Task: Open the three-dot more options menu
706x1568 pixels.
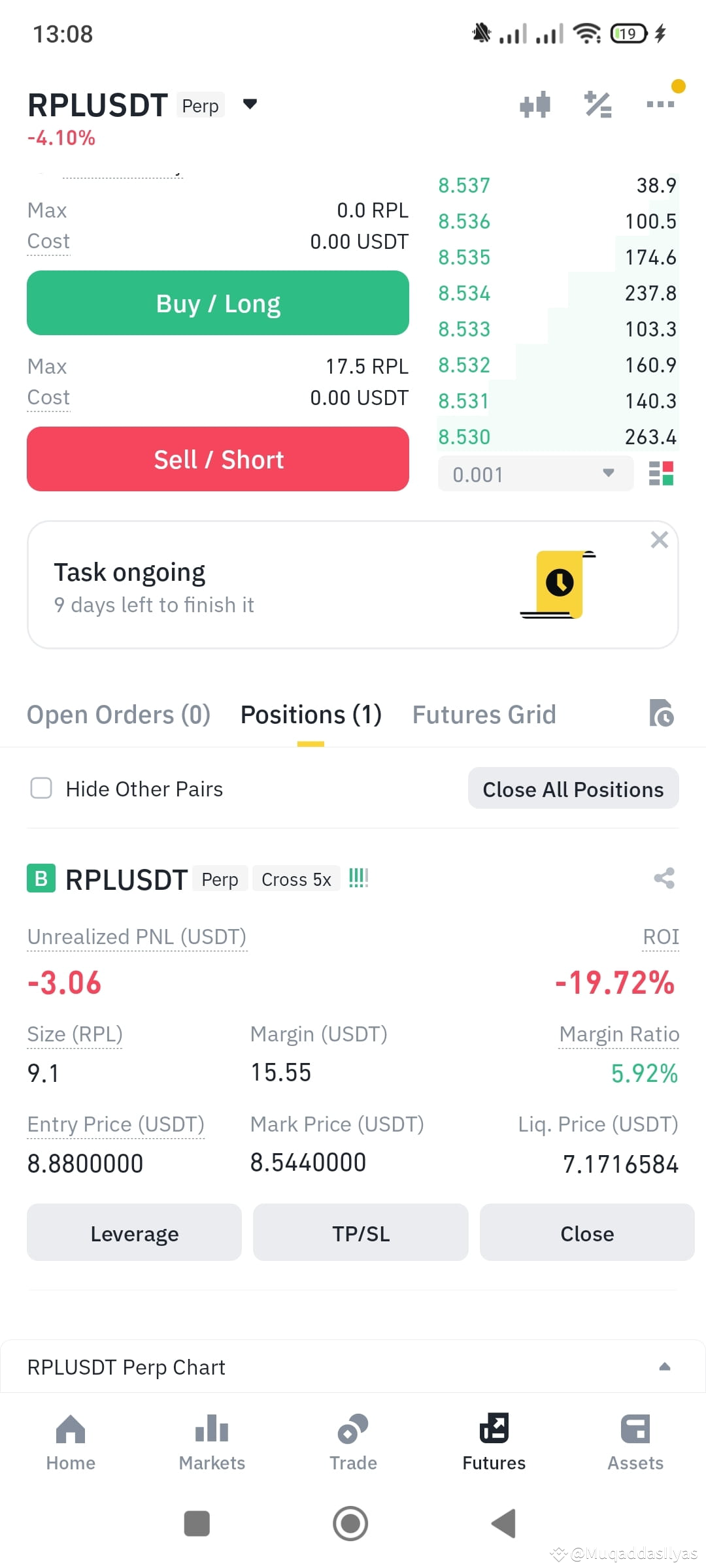Action: pos(659,105)
